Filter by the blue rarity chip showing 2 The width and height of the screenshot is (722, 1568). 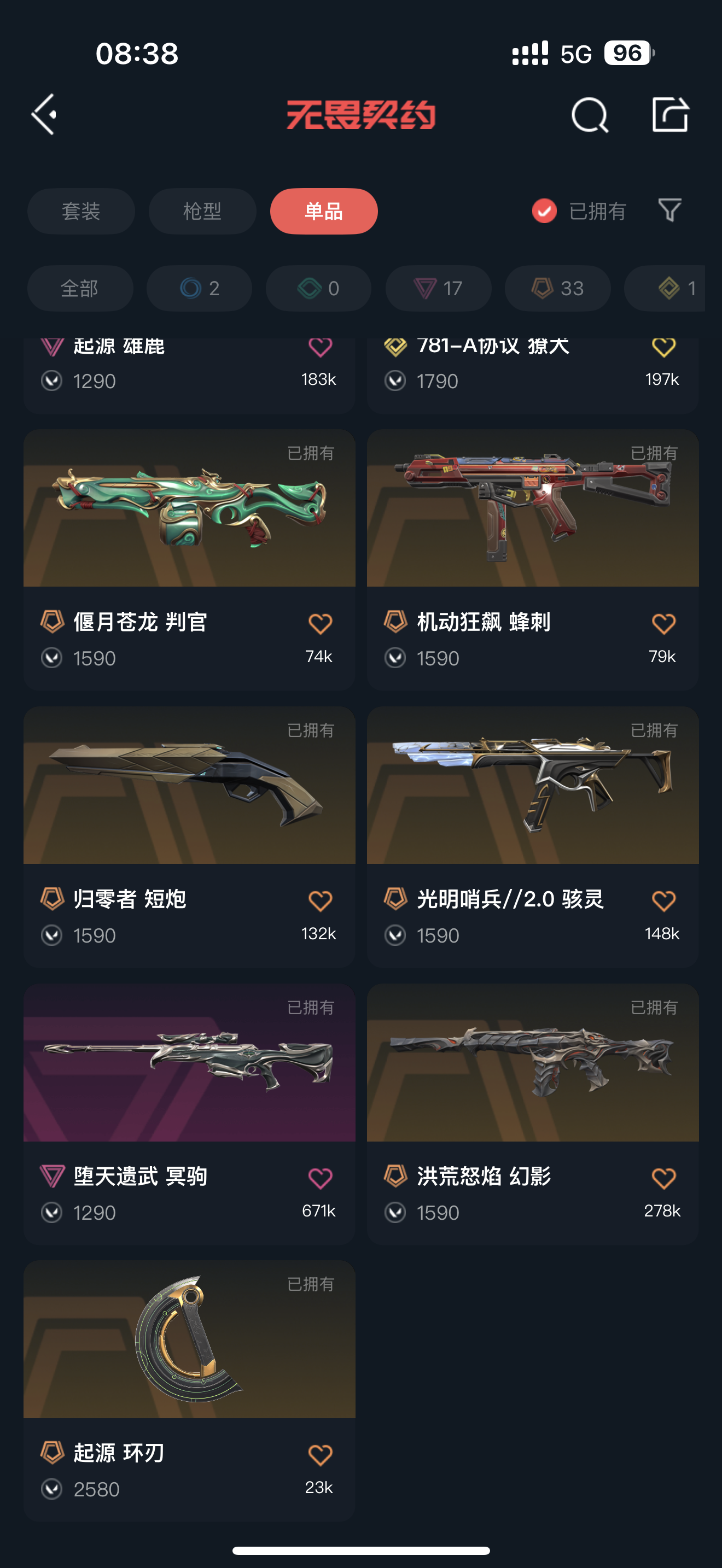199,288
